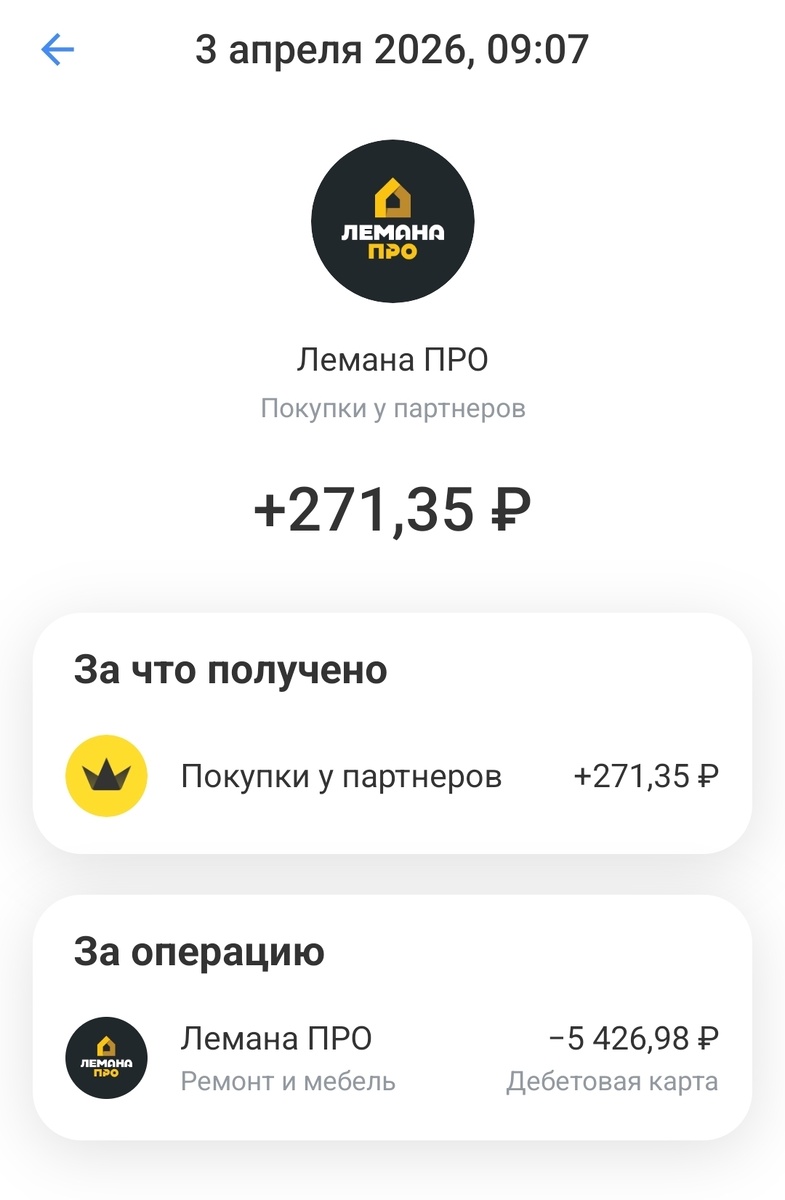
Task: Open the Лемана ПРО transaction row
Action: coord(392,1055)
